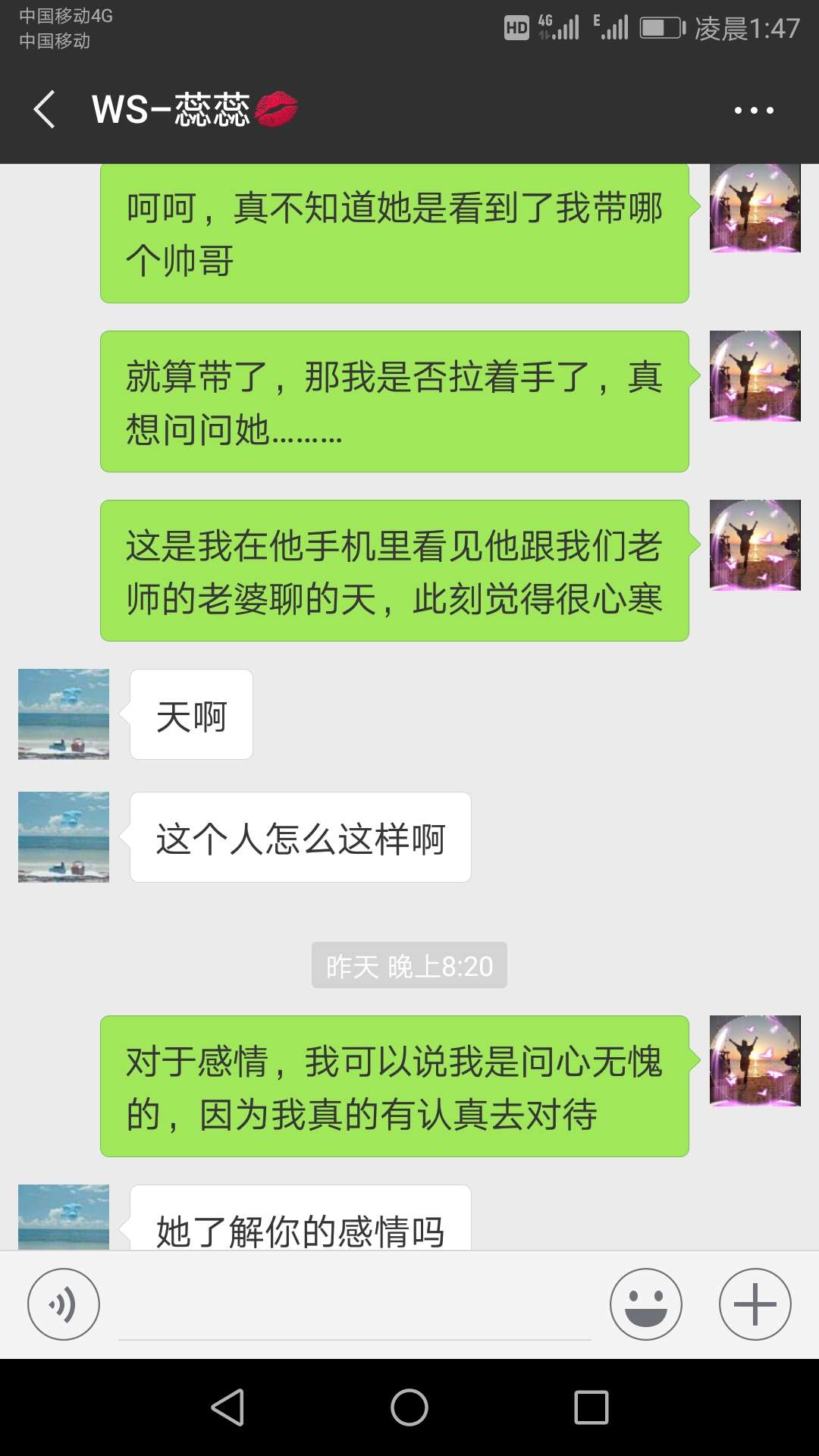The width and height of the screenshot is (819, 1456).
Task: Select the message bubble saying 天啊
Action: pos(190,714)
